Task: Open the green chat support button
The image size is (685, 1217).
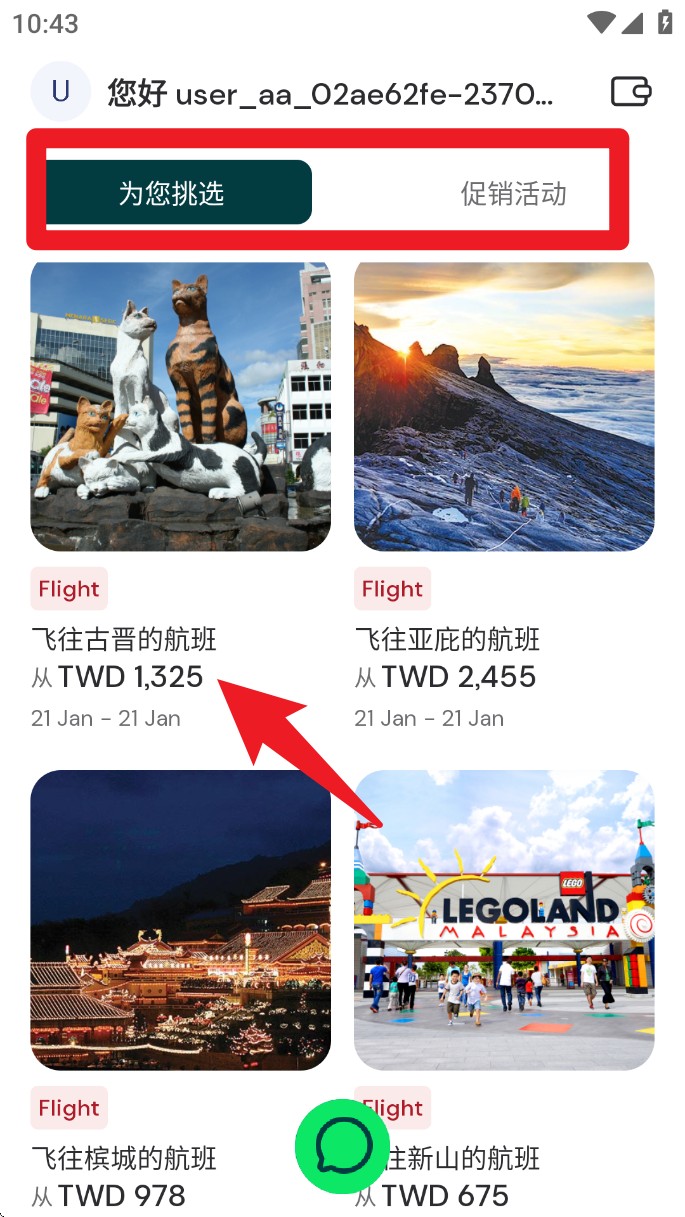Action: (x=342, y=1146)
